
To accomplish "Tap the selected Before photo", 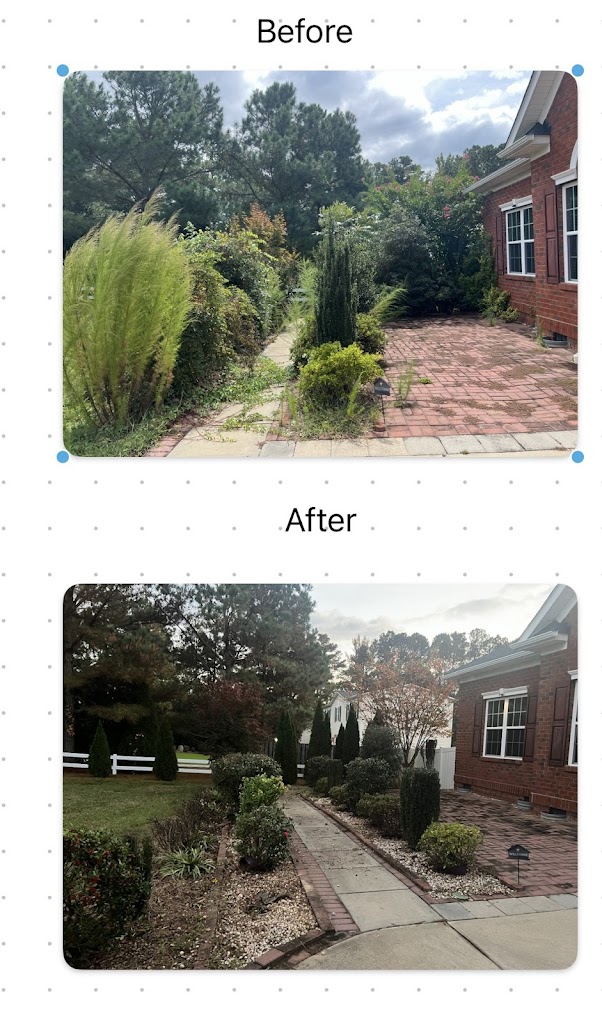I will (x=320, y=263).
